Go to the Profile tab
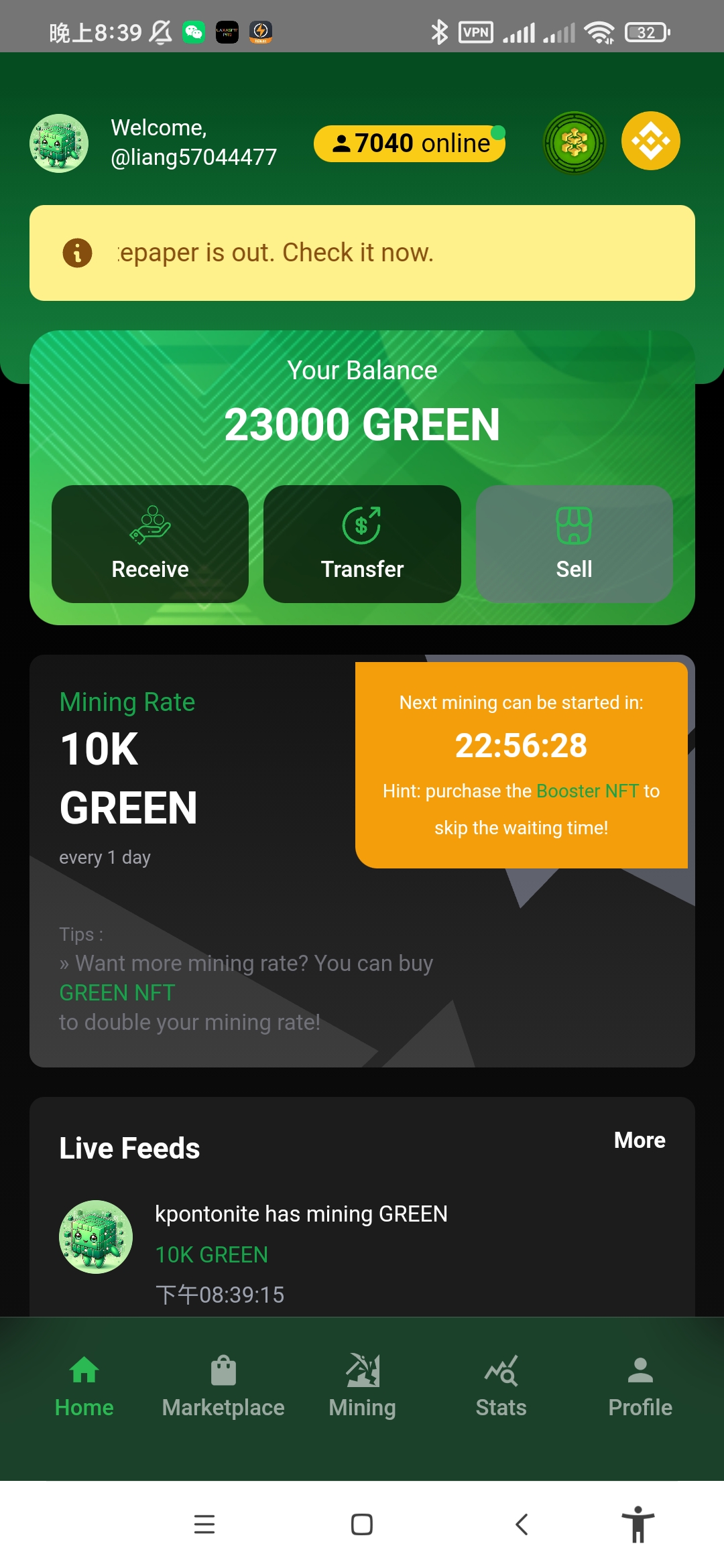Screen dimensions: 724x1568 [x=640, y=1387]
